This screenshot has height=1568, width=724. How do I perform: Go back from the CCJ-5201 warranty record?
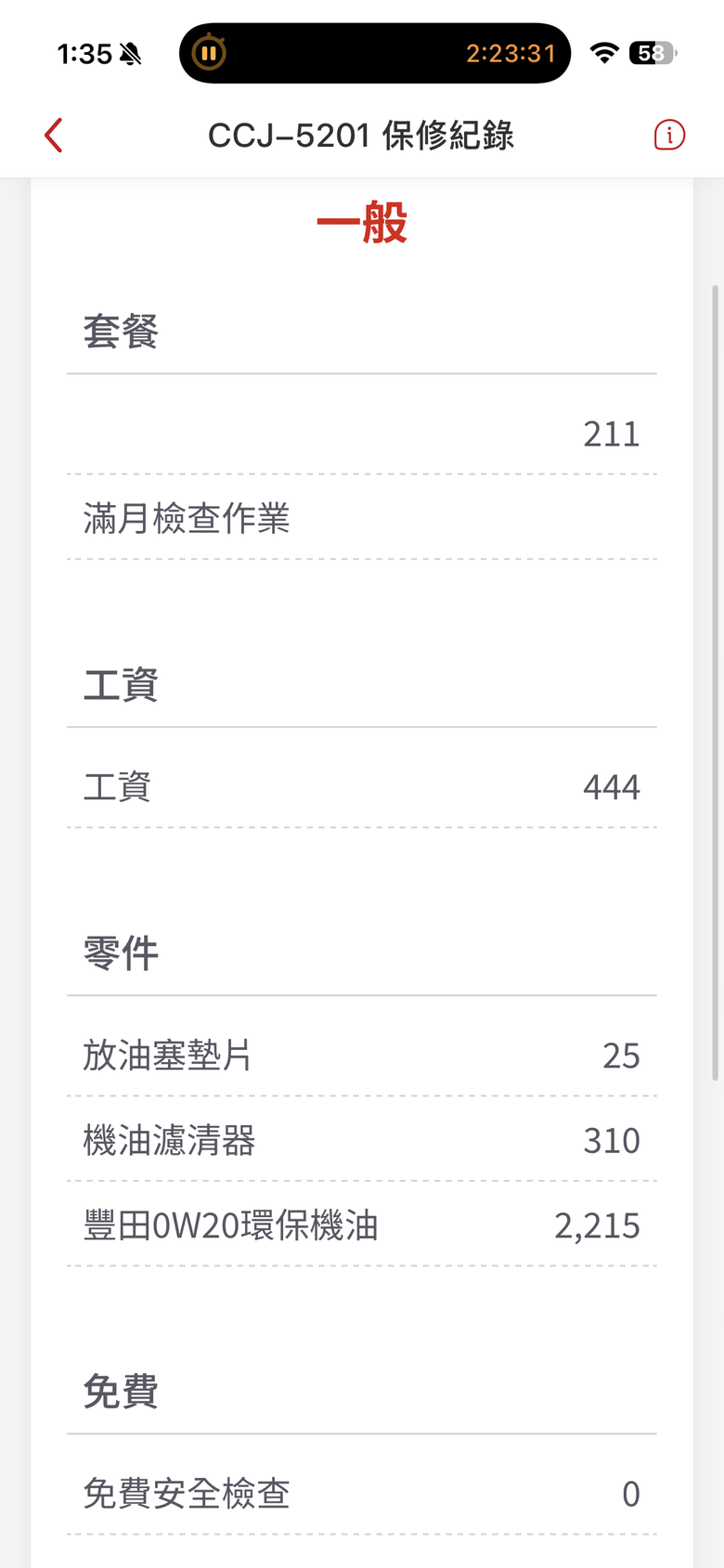(54, 136)
